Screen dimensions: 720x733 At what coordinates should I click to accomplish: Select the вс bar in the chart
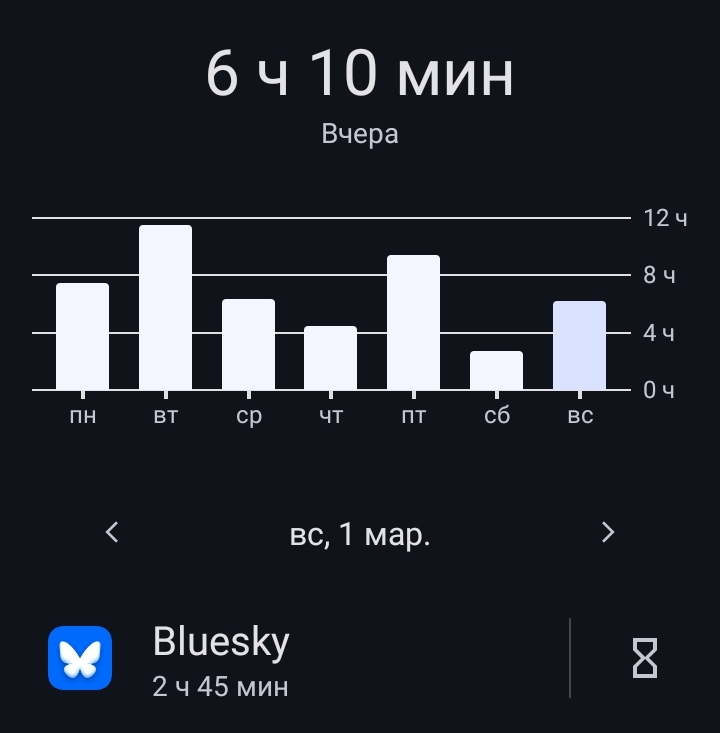(579, 346)
